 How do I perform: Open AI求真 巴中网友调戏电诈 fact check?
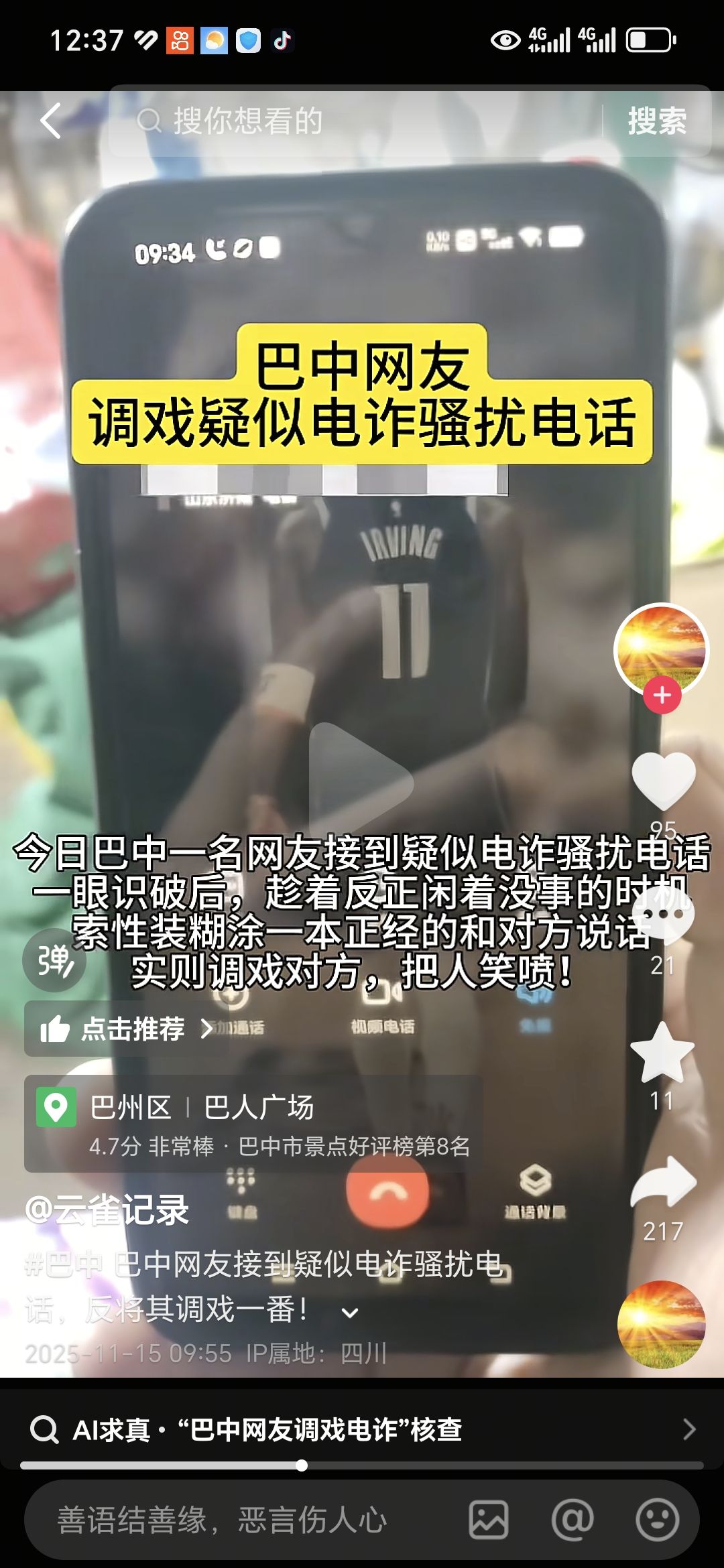coord(362,1429)
